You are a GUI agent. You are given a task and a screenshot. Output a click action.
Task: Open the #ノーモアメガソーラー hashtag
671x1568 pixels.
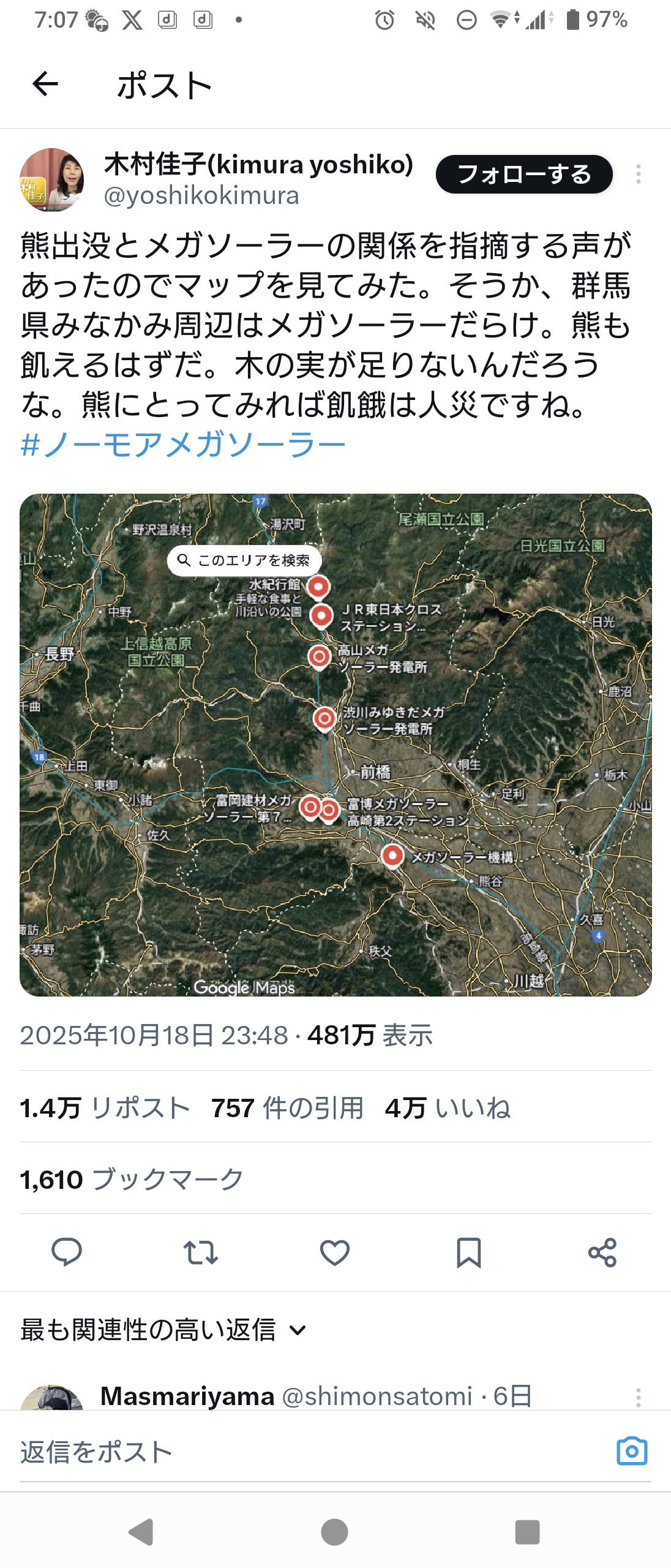click(183, 444)
